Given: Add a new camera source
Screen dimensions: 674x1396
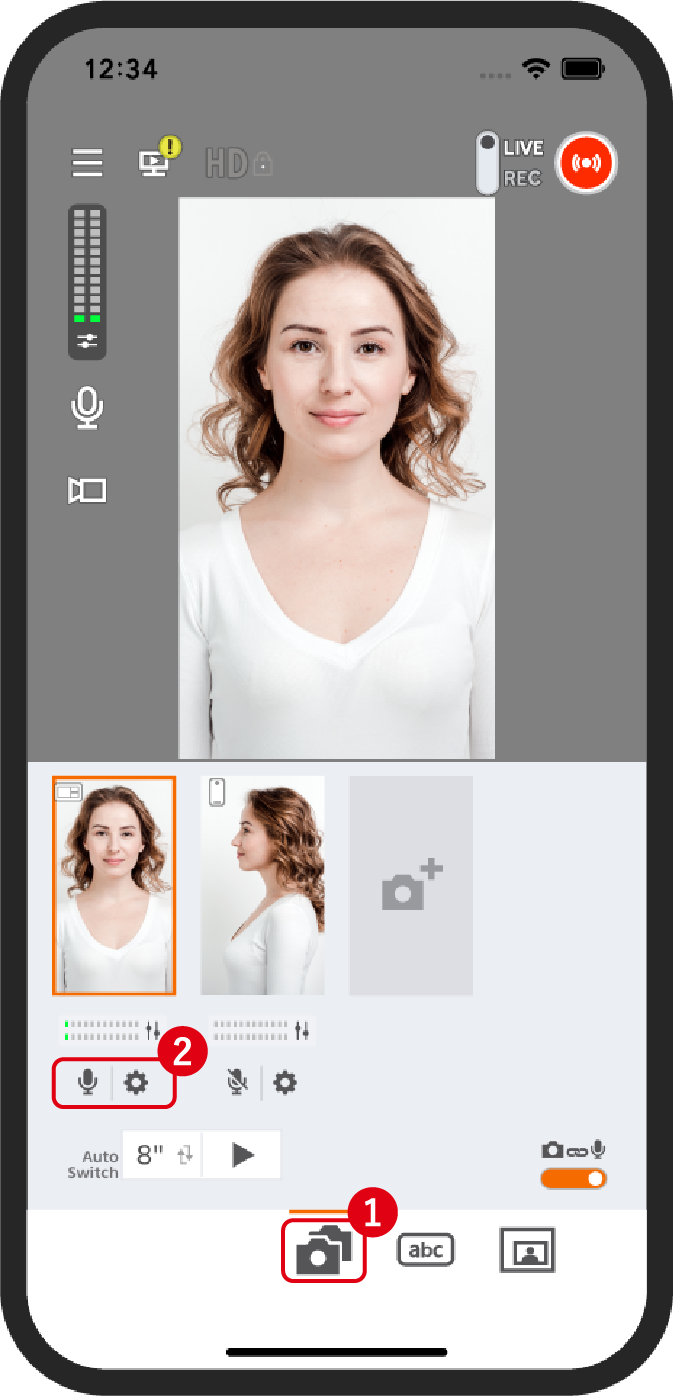Looking at the screenshot, I should 411,886.
